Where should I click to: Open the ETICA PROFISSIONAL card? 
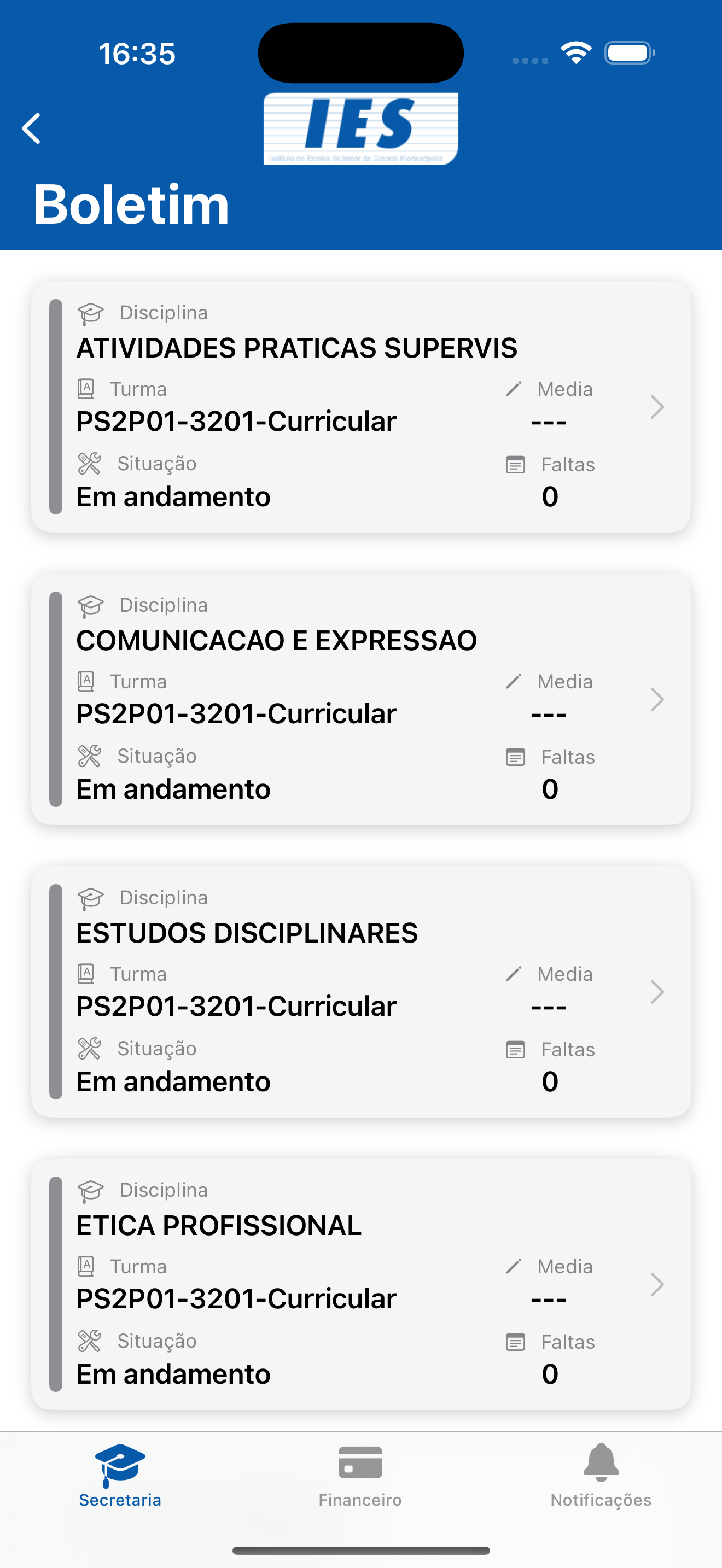pos(361,1284)
